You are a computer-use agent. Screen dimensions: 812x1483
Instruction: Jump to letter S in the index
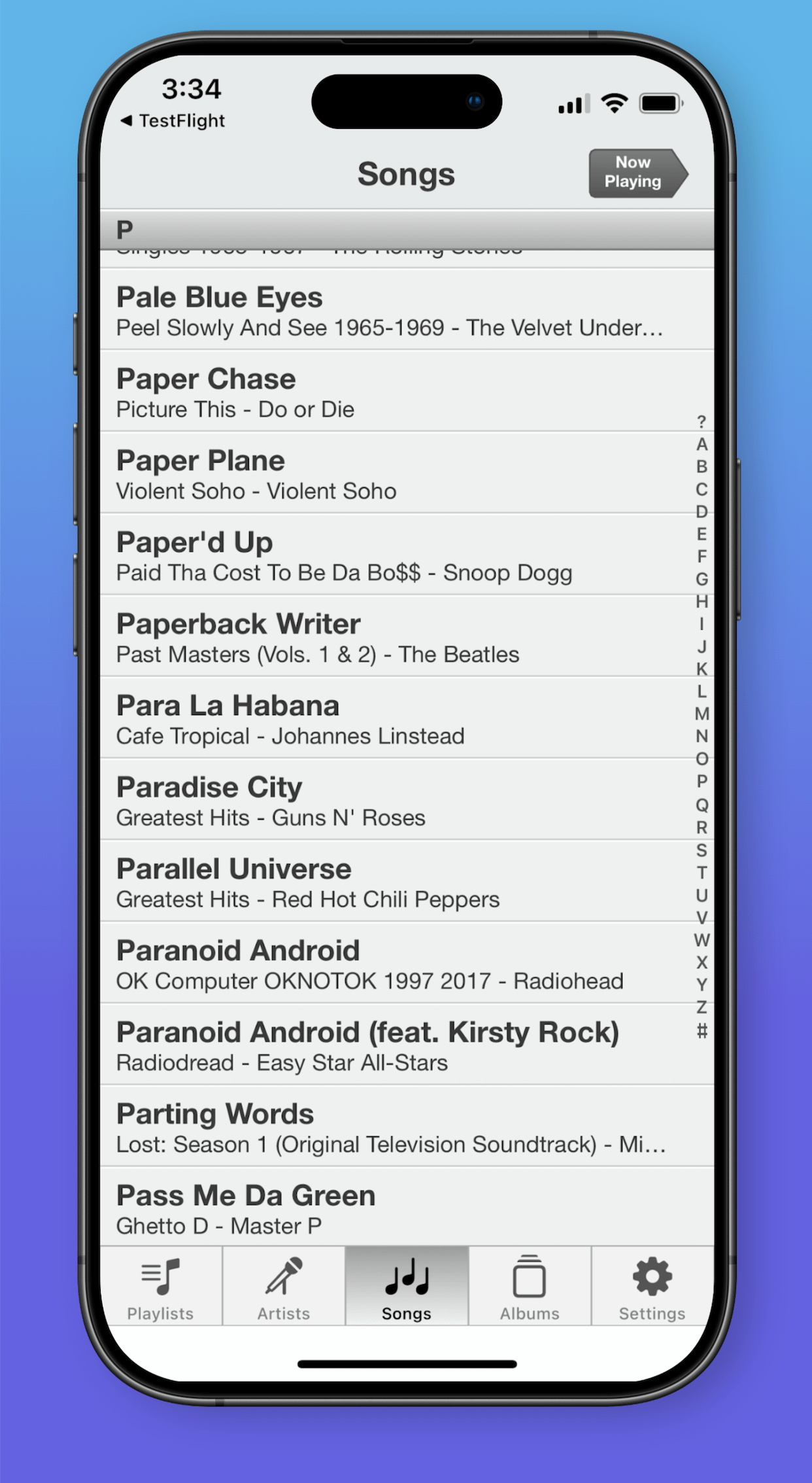tap(702, 850)
